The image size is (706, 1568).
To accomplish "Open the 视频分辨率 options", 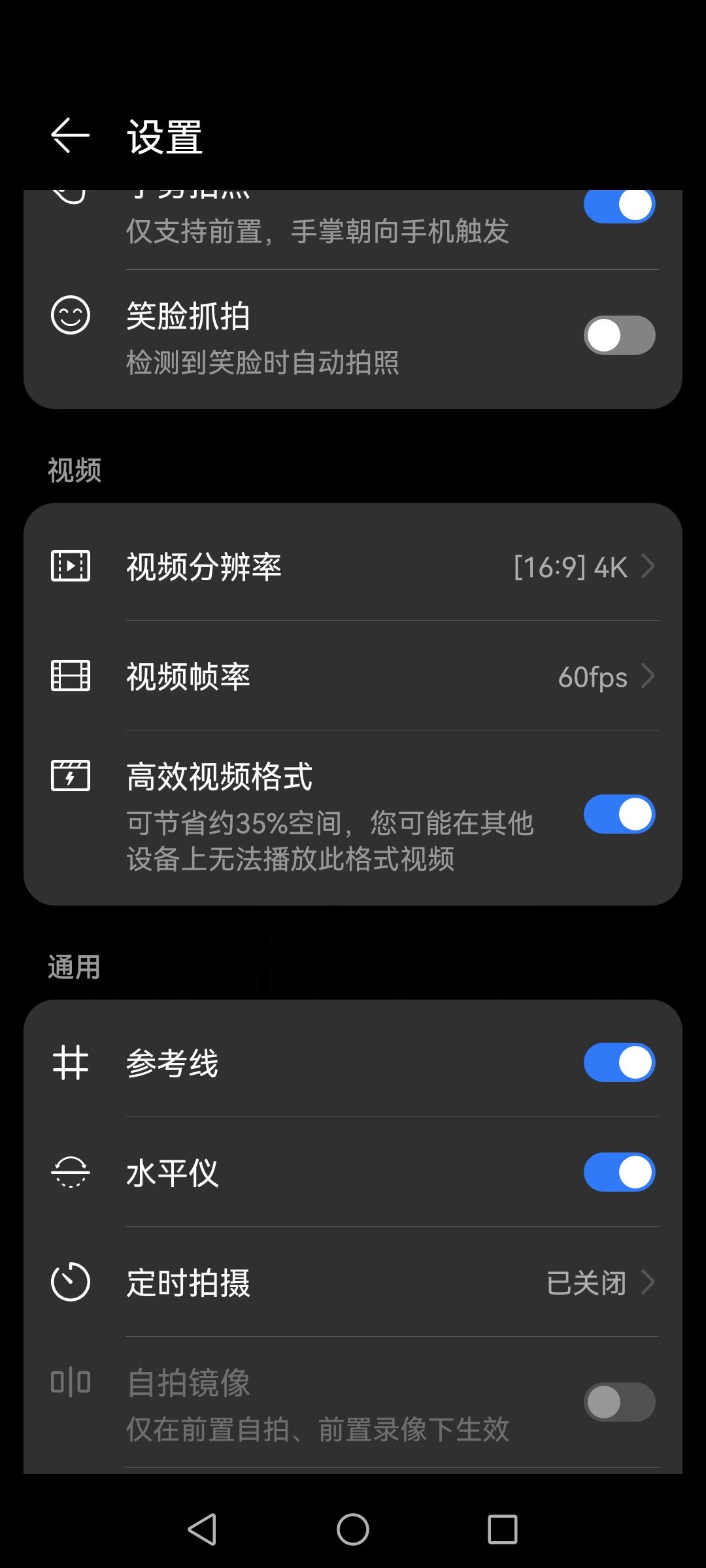I will pos(353,567).
